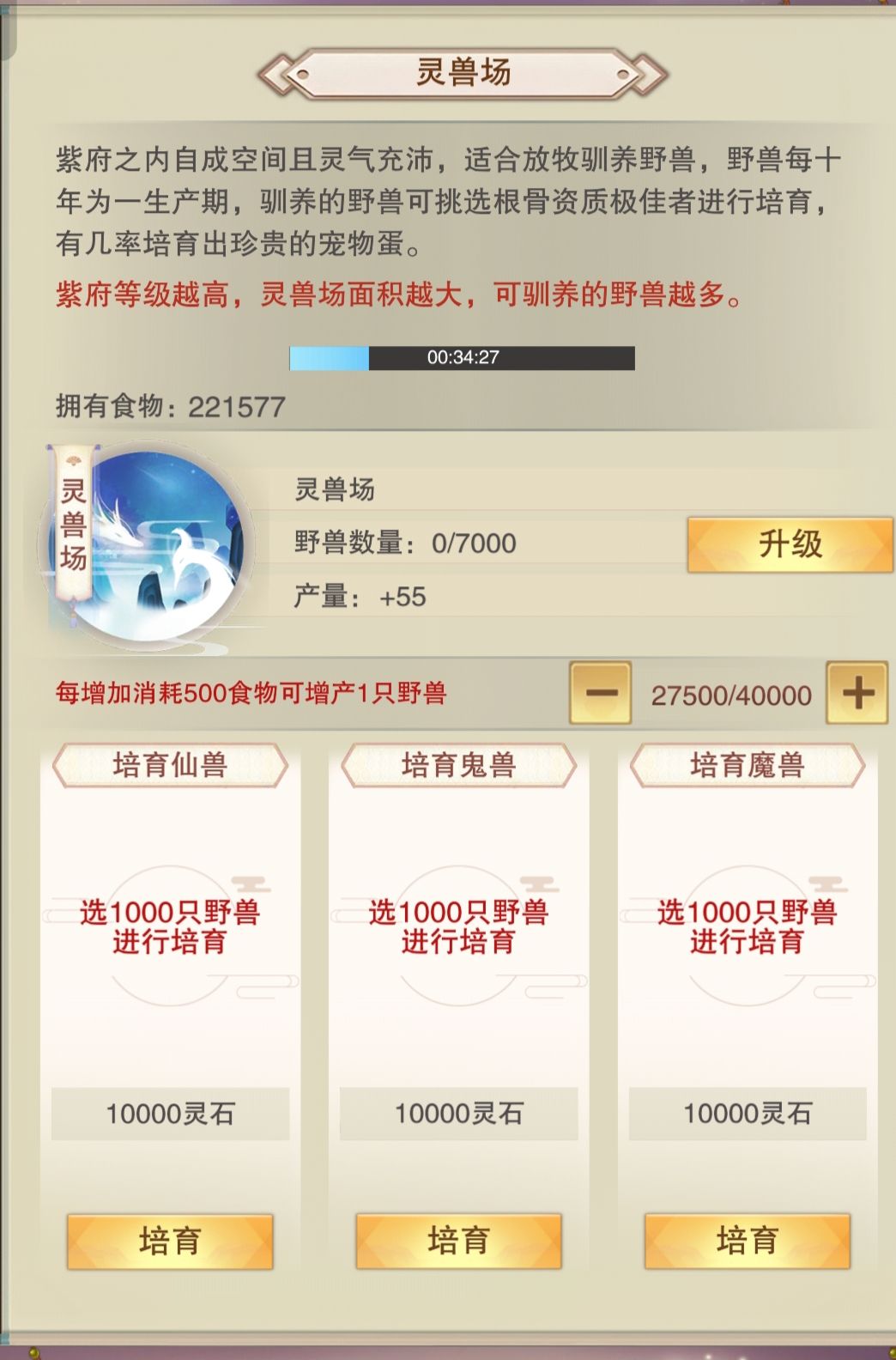This screenshot has height=1360, width=896.
Task: Tap the 升级 upgrade button
Action: pyautogui.click(x=788, y=543)
